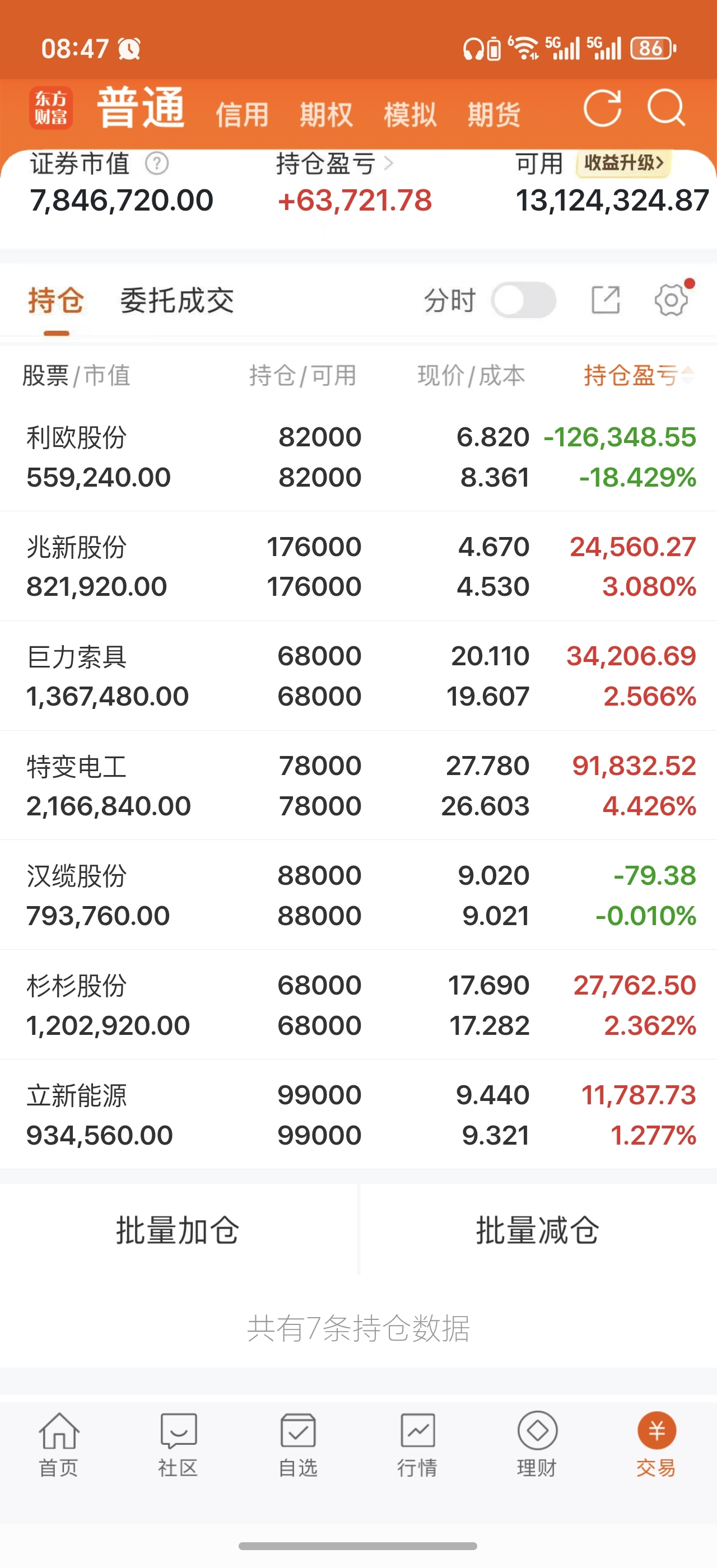Open holdings settings gear
This screenshot has width=717, height=1568.
coord(672,300)
